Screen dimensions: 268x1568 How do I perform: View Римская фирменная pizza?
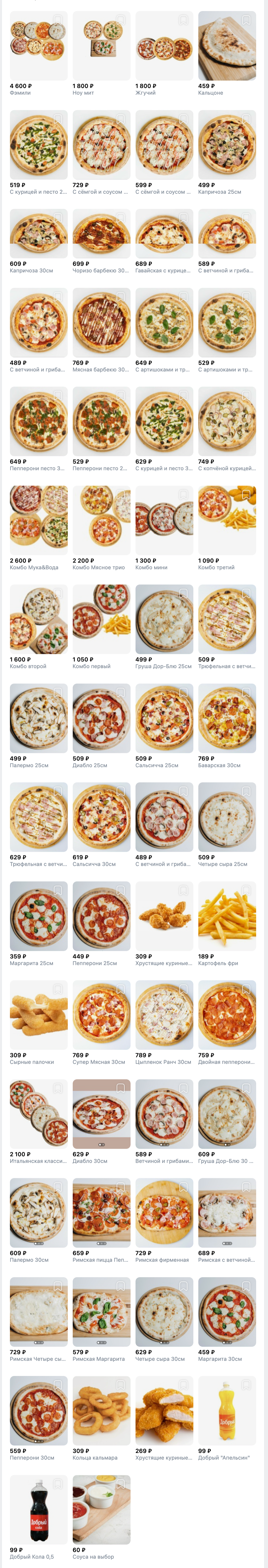pos(164,1213)
